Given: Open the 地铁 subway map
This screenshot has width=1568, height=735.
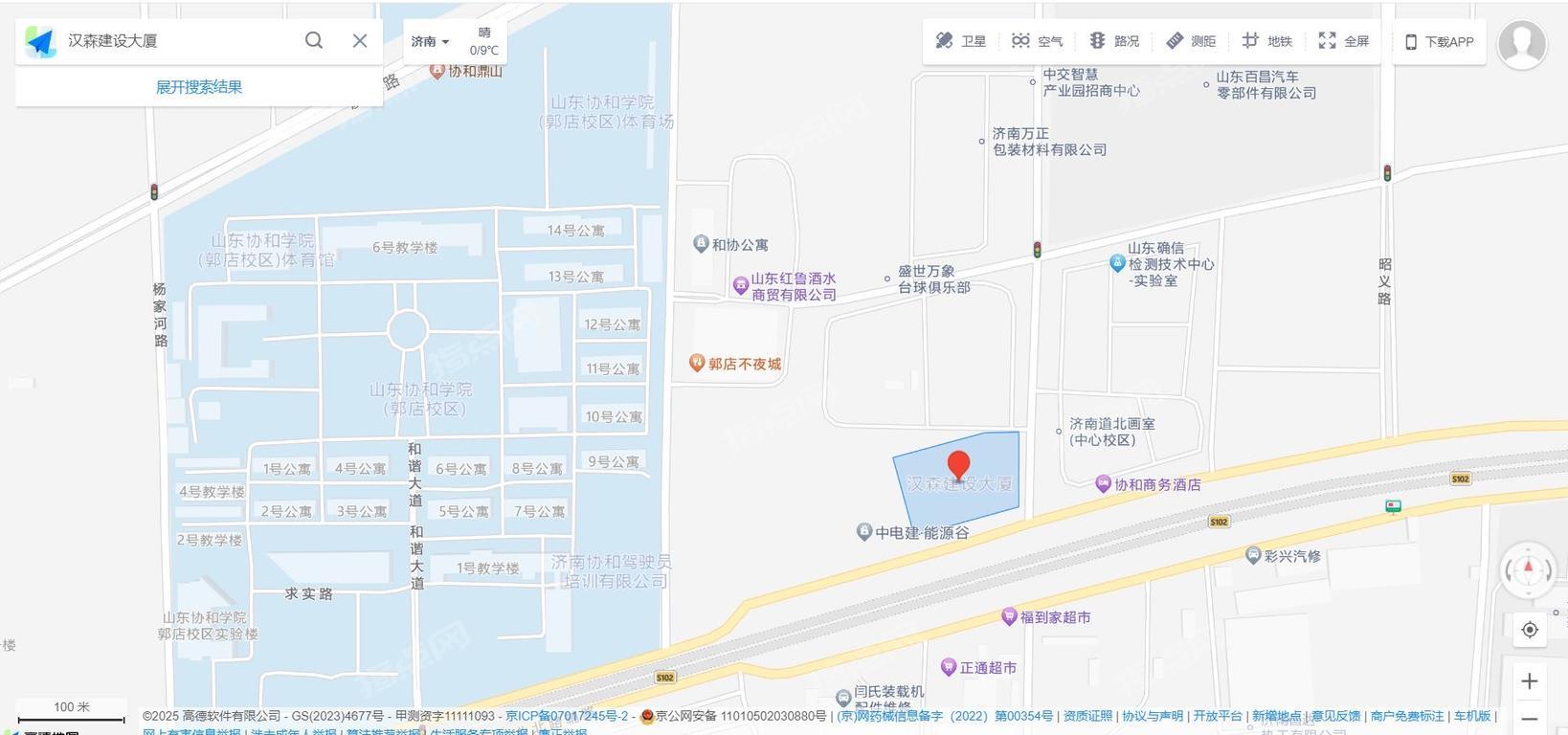Looking at the screenshot, I should [x=1266, y=41].
